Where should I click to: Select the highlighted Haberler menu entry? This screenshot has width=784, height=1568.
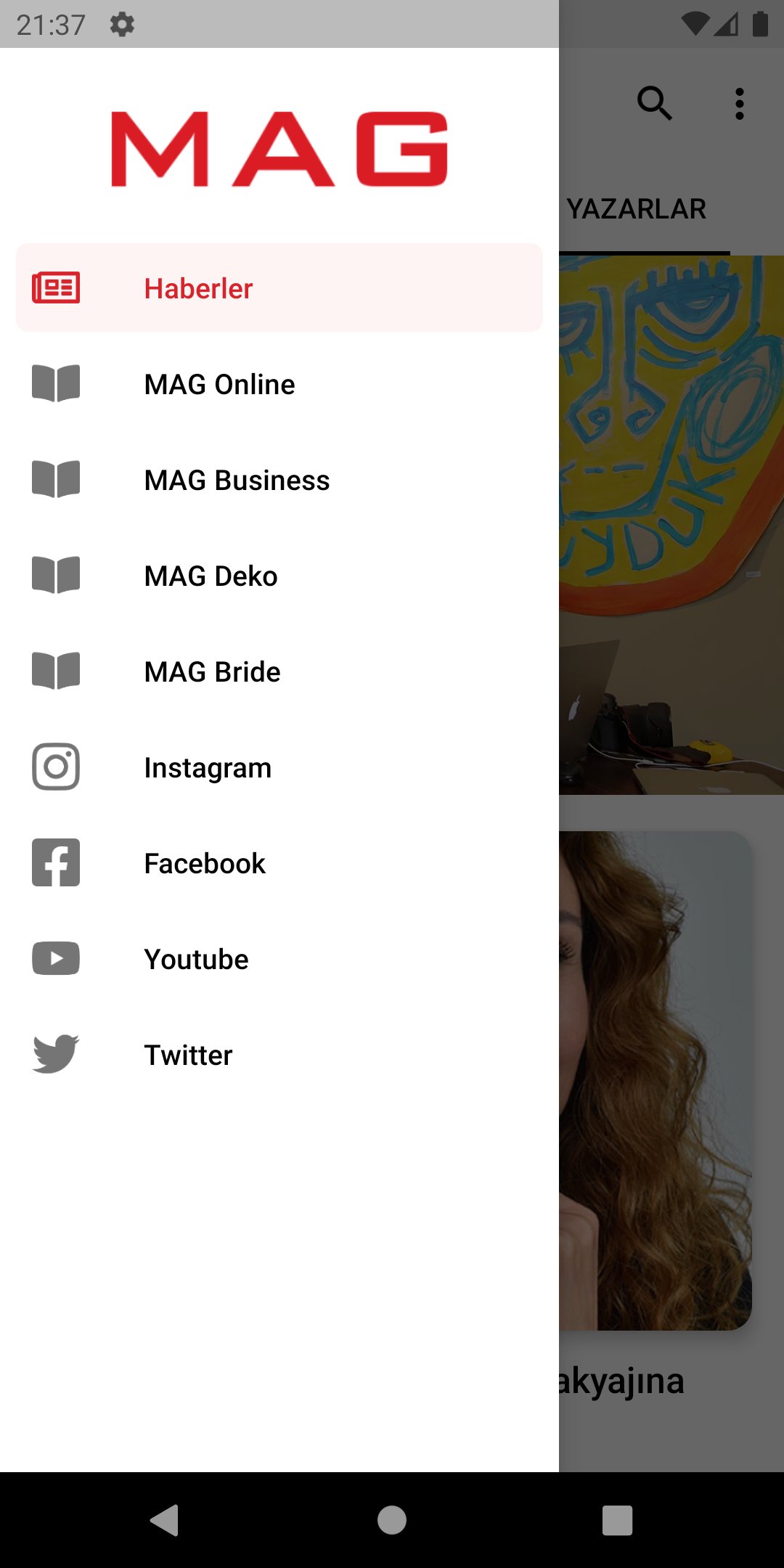tap(279, 287)
